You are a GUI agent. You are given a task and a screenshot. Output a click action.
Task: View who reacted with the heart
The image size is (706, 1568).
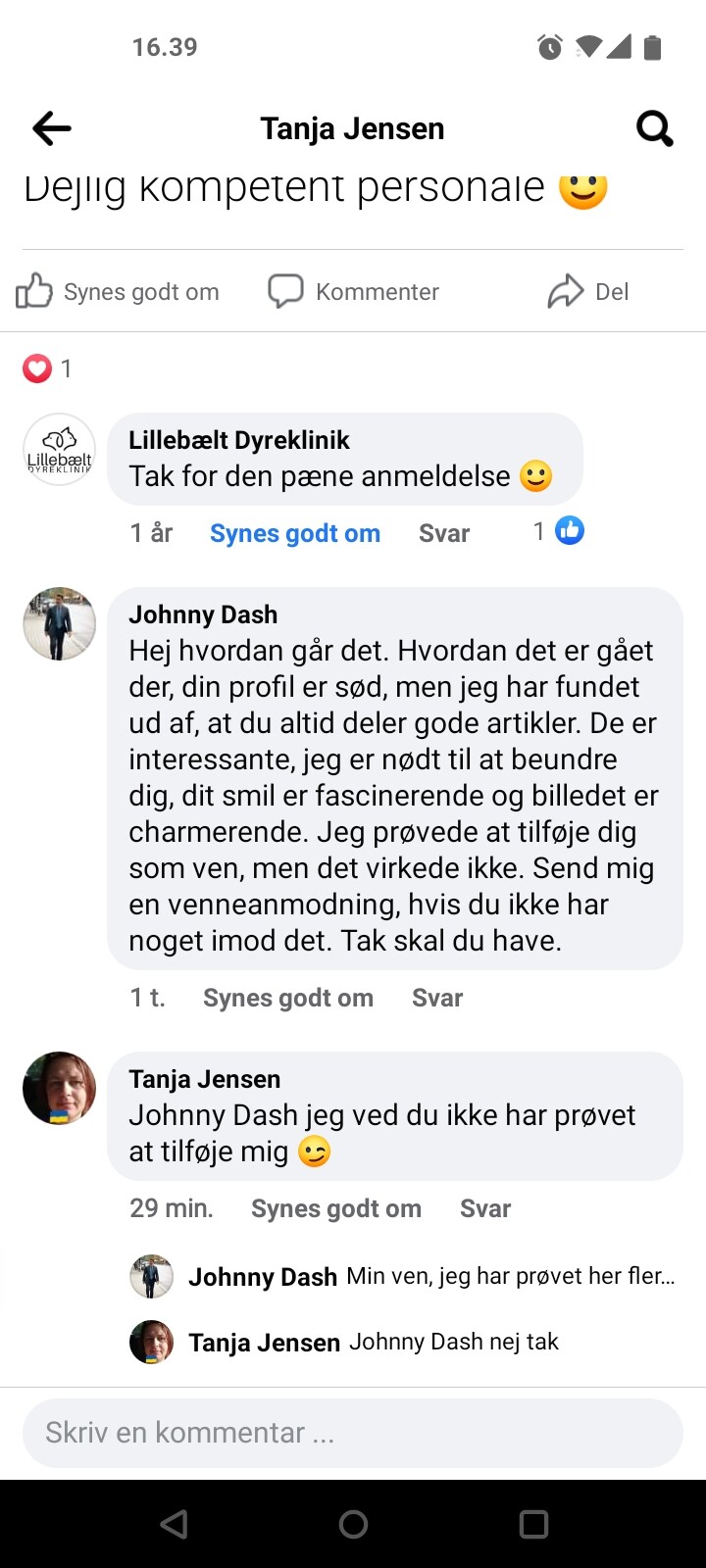pos(47,368)
